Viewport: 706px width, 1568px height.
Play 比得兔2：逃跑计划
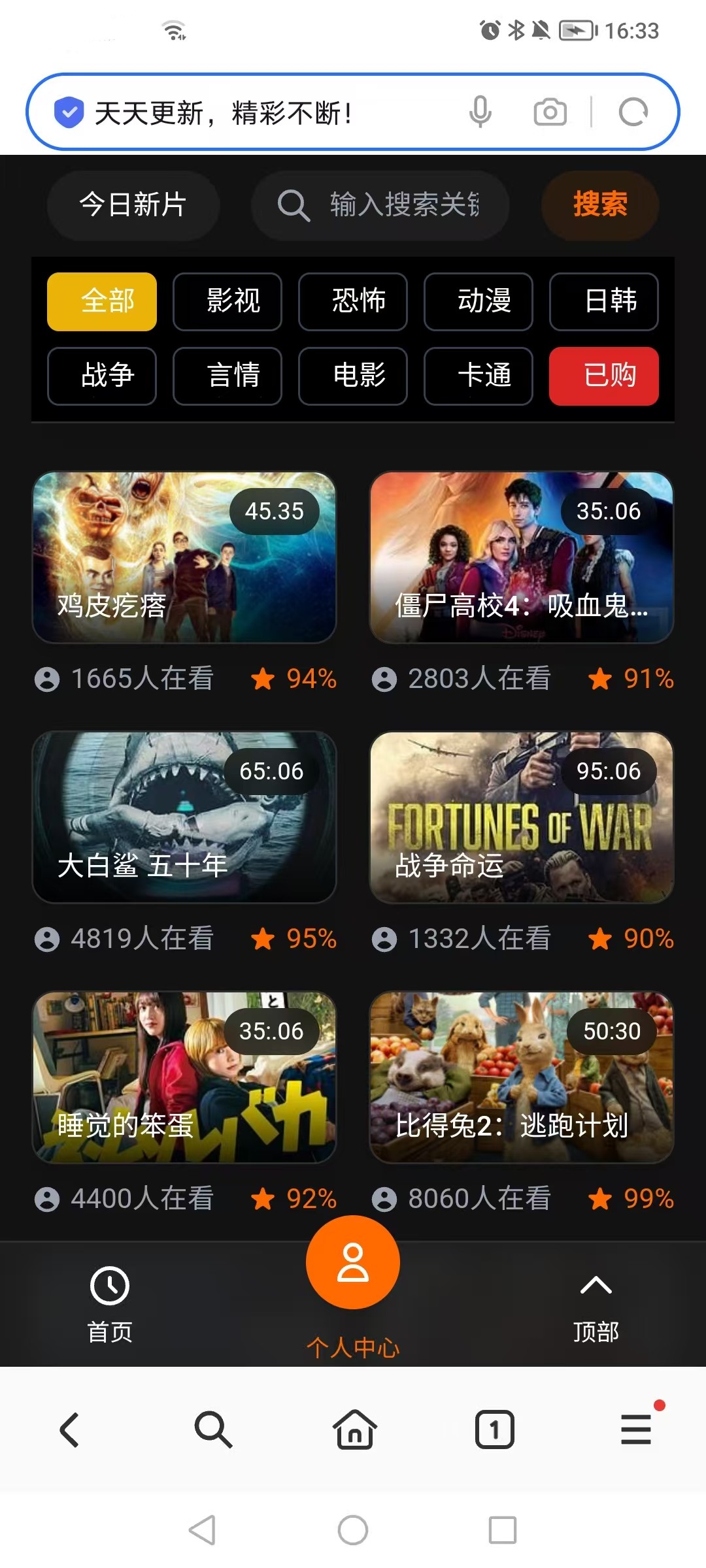point(522,1077)
